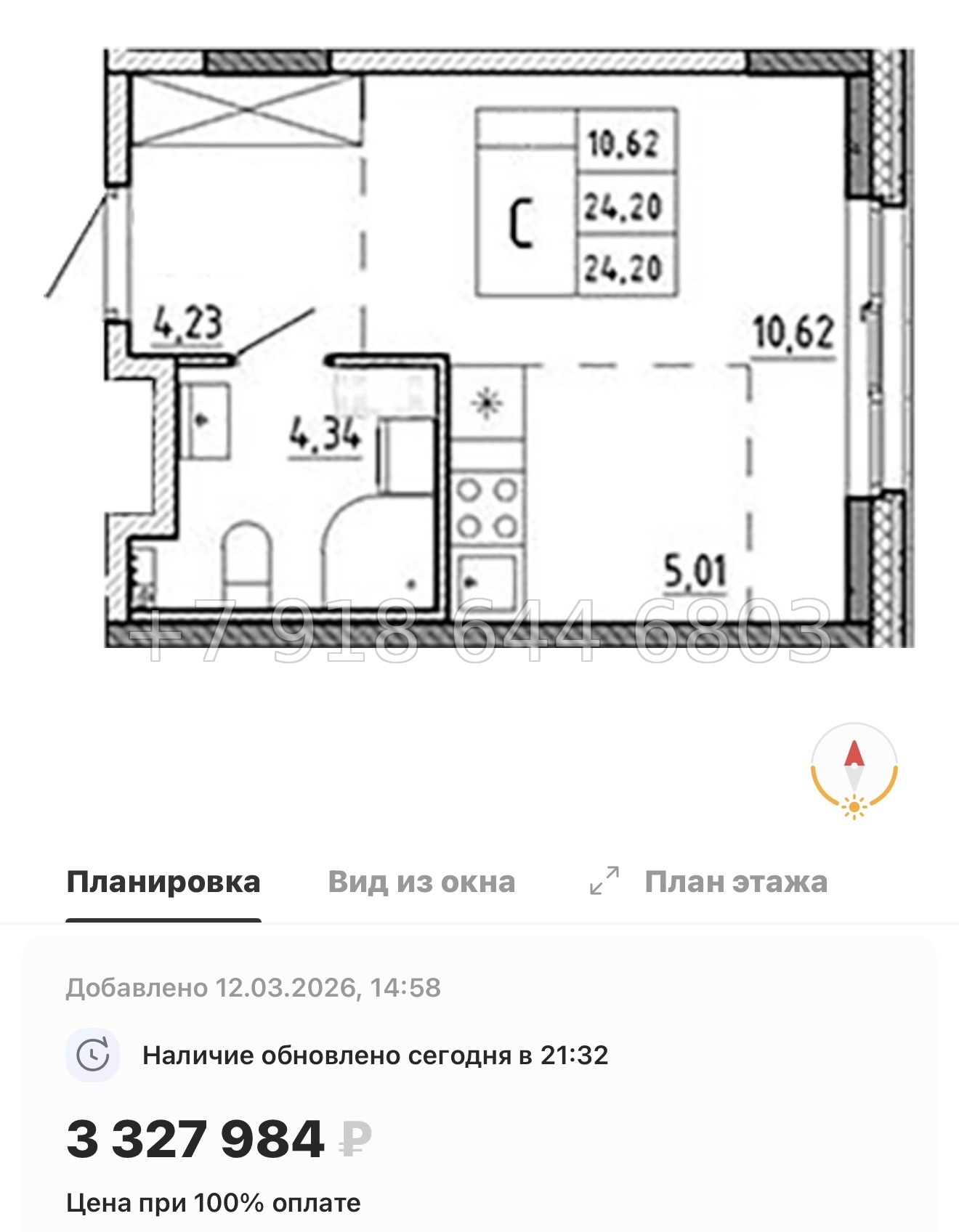This screenshot has width=959, height=1232.
Task: Click the fullscreen expand arrows near План этажа
Action: 605,882
